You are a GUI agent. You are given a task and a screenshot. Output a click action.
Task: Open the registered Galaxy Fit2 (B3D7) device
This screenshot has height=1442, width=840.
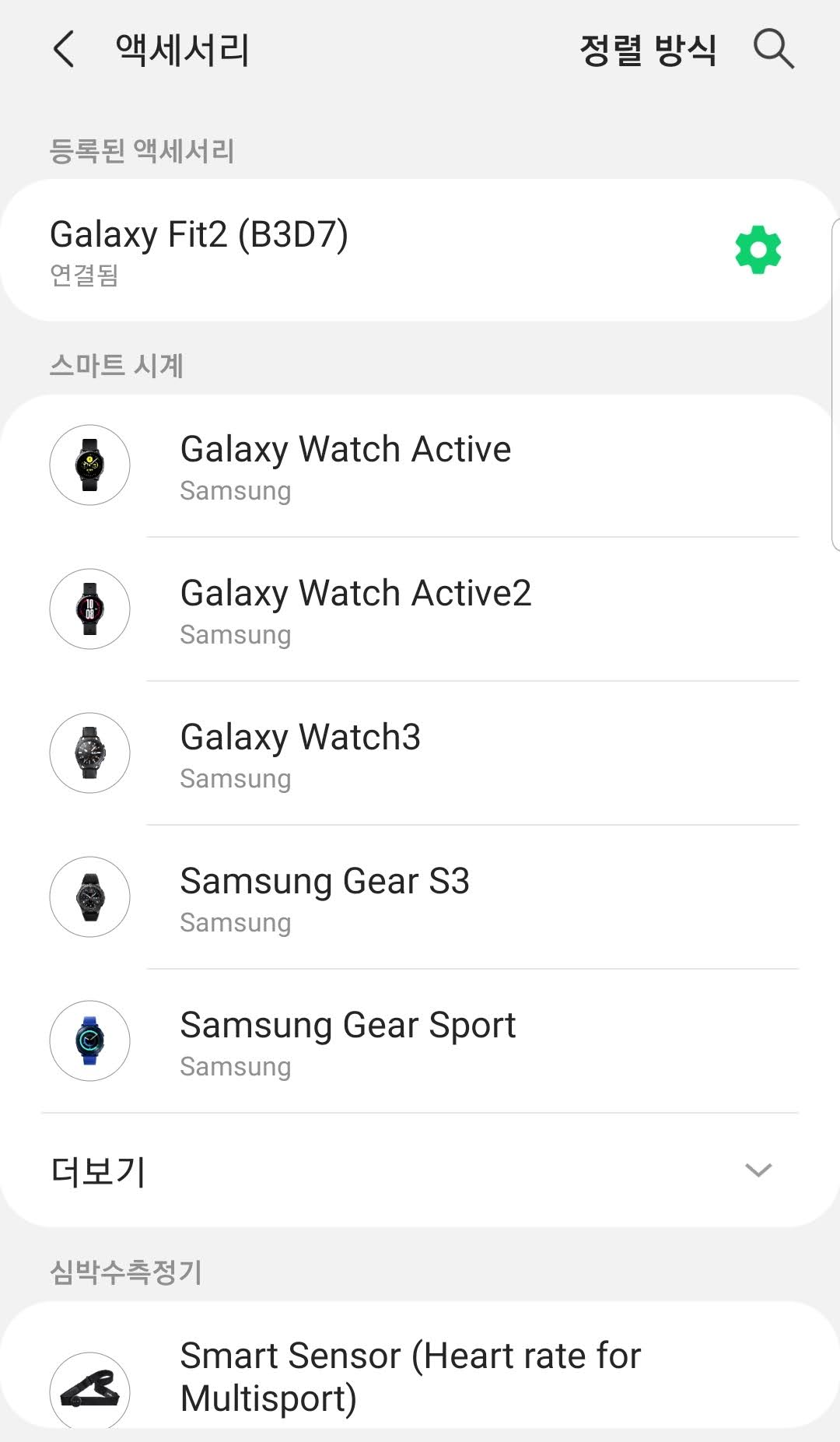[x=311, y=250]
